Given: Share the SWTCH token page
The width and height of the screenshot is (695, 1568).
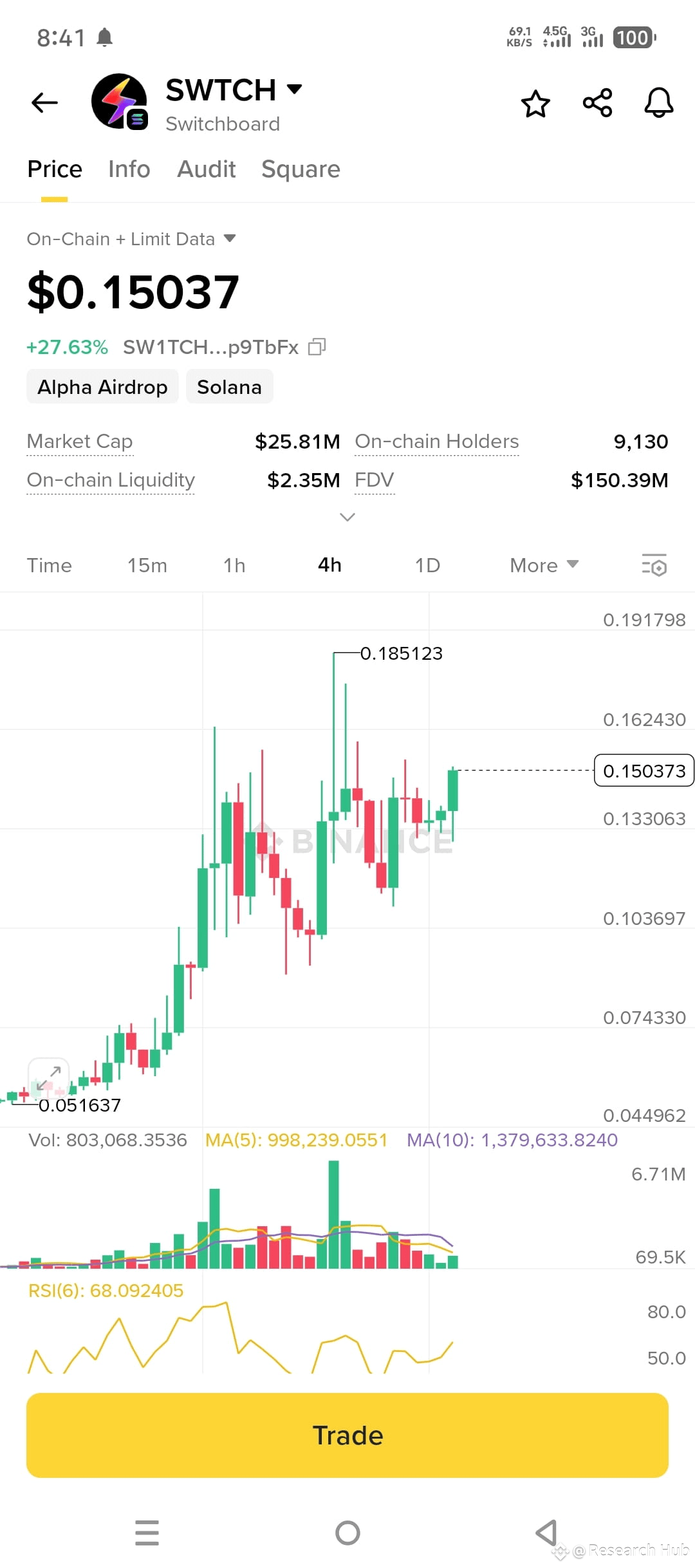Looking at the screenshot, I should click(x=596, y=102).
